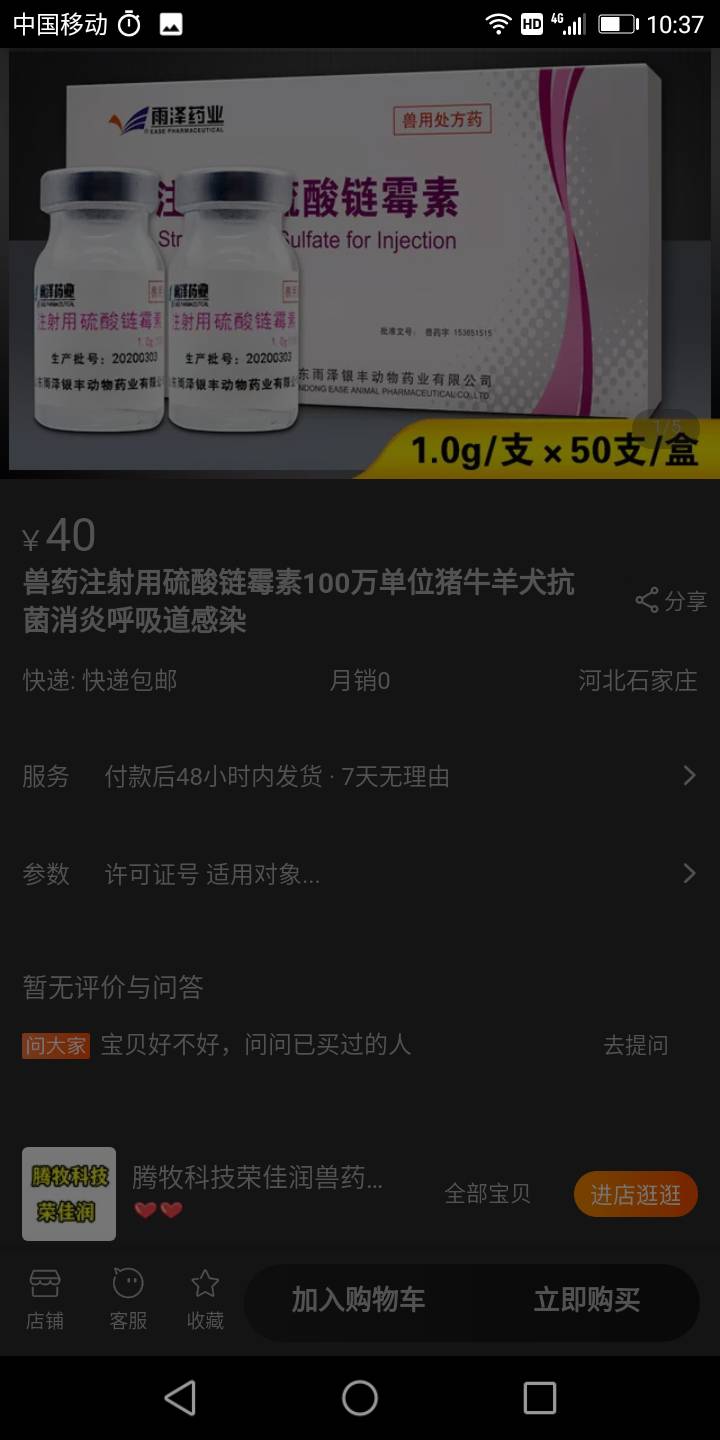The width and height of the screenshot is (720, 1440).
Task: Buy now with 立即购买
Action: pos(586,1300)
